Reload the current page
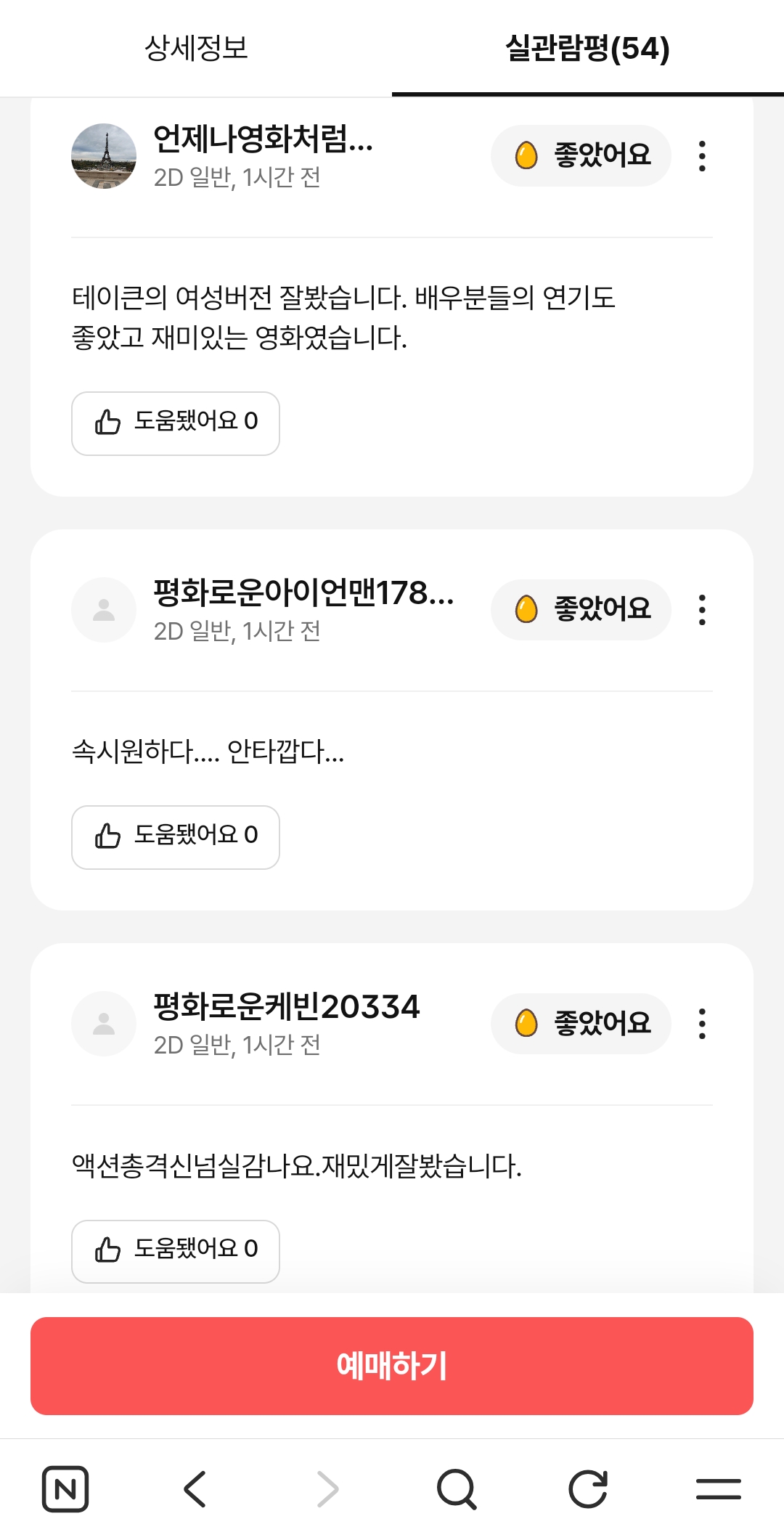Viewport: 784px width, 1540px height. pos(587,1489)
